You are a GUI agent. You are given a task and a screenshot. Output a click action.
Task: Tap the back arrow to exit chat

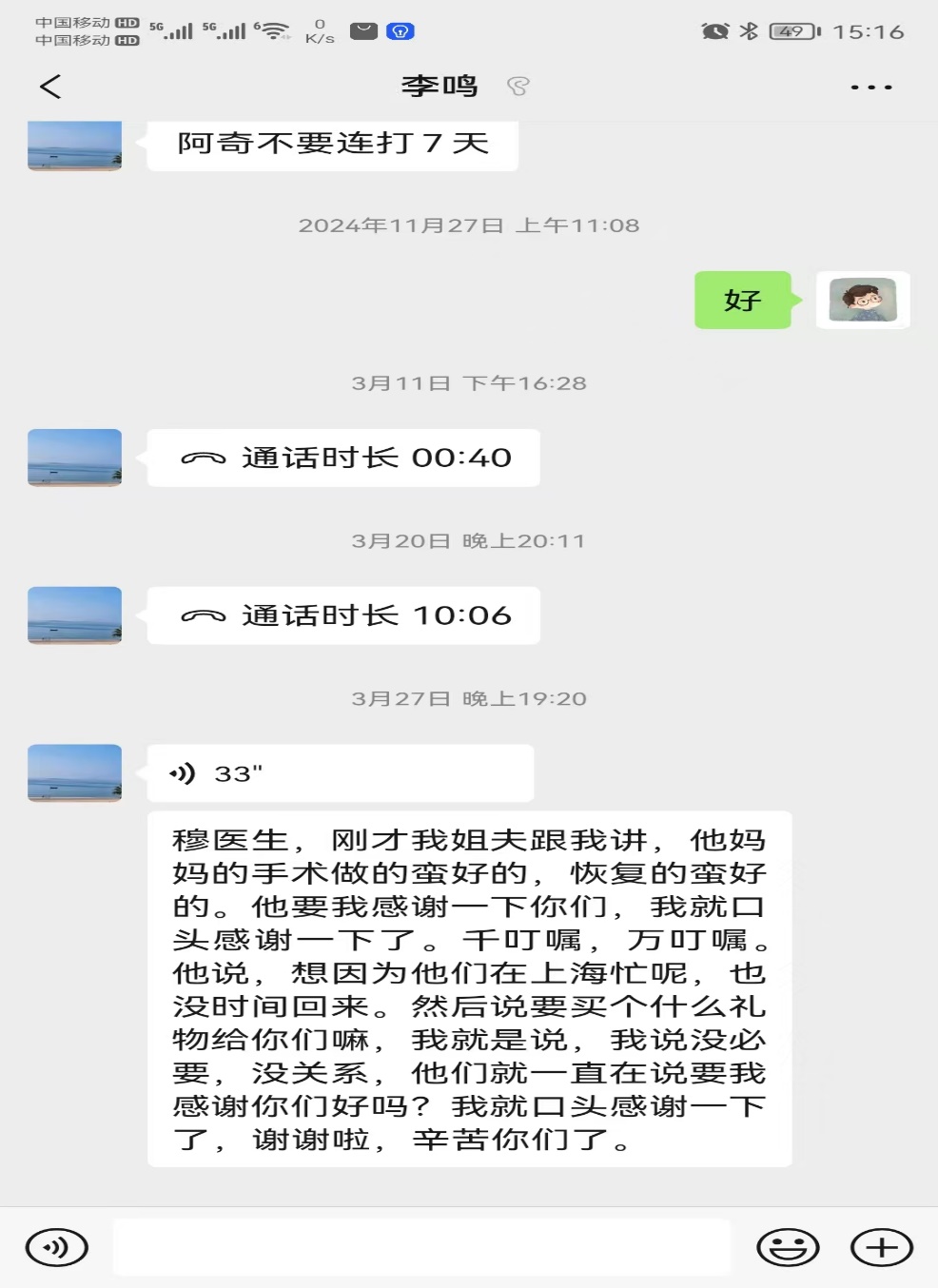(x=49, y=86)
